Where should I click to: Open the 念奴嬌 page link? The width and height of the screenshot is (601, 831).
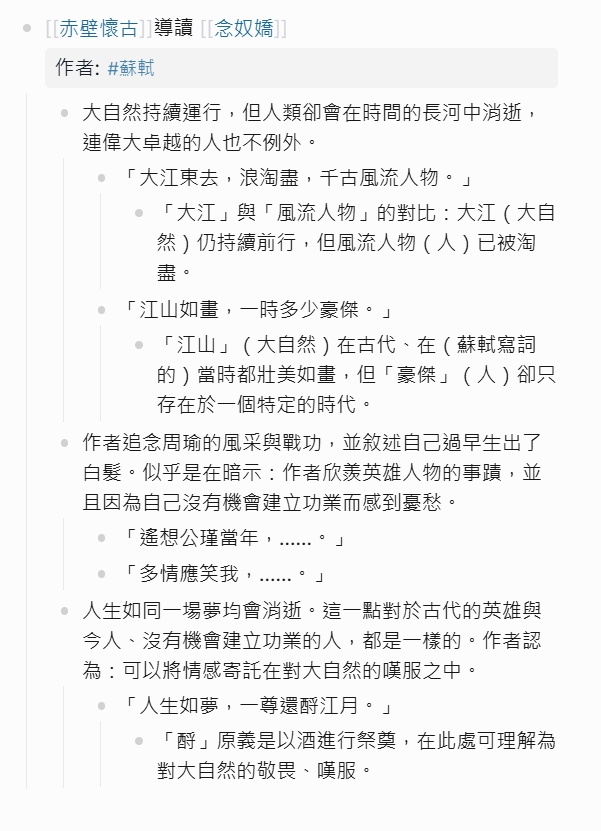(x=244, y=29)
